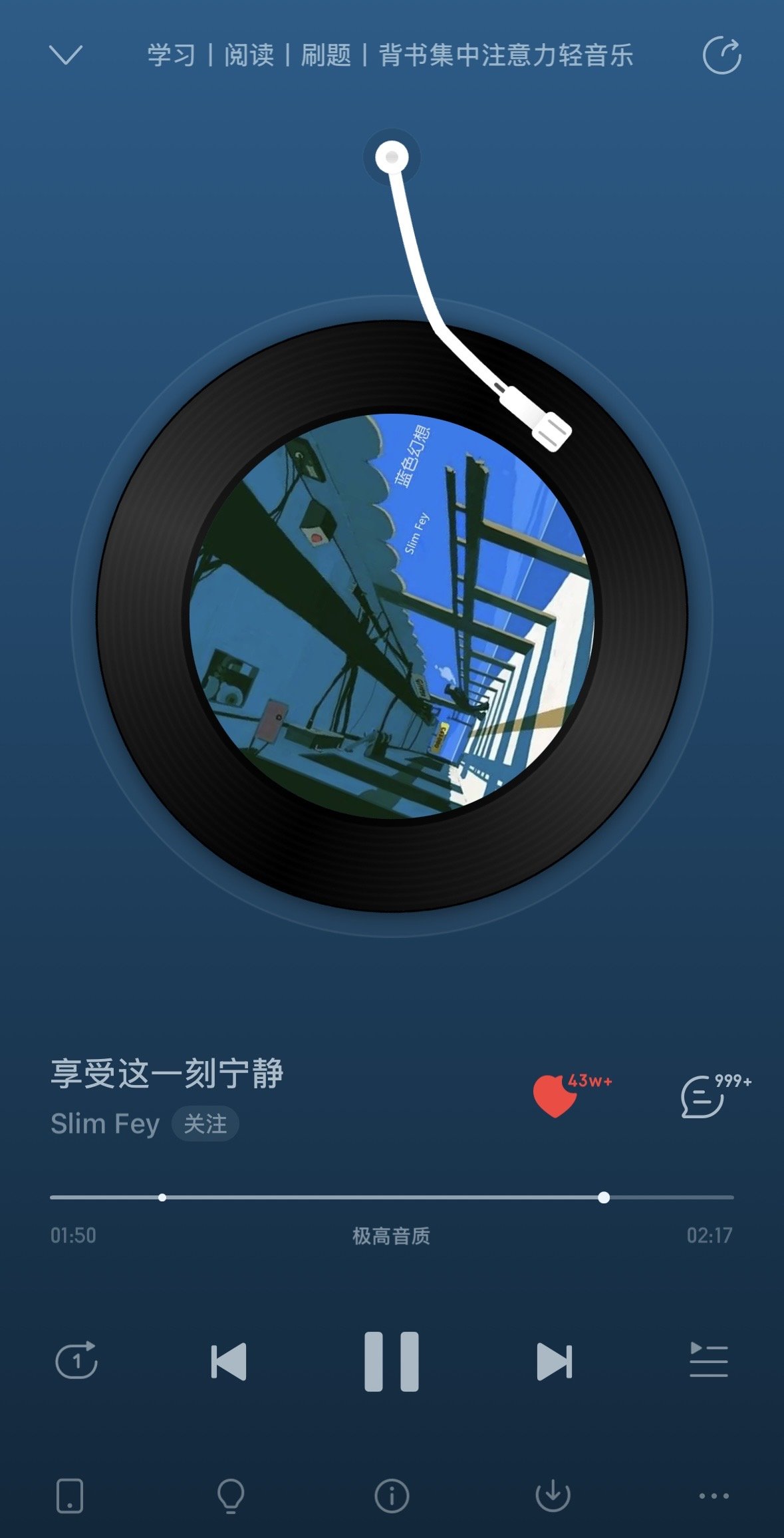This screenshot has height=1538, width=784.
Task: Change the 极高音质 audio quality setting
Action: [391, 1236]
